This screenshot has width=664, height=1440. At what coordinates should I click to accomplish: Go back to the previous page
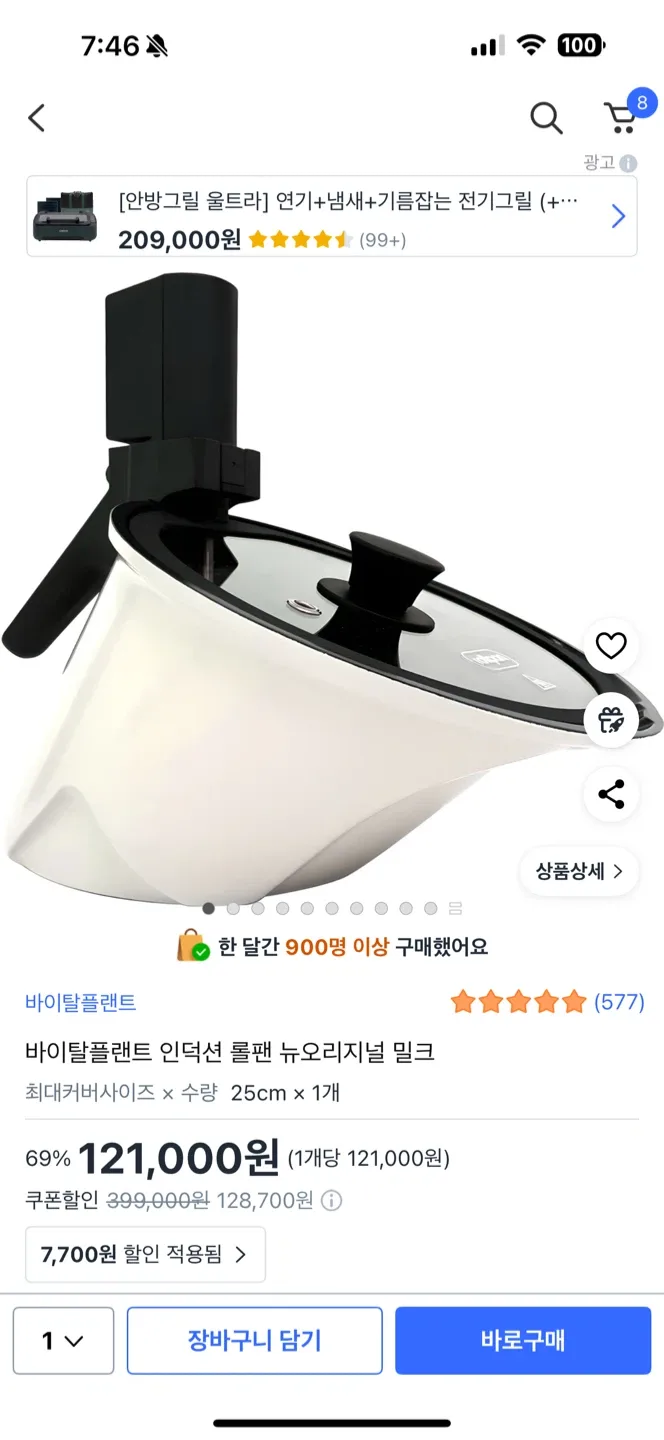[37, 118]
